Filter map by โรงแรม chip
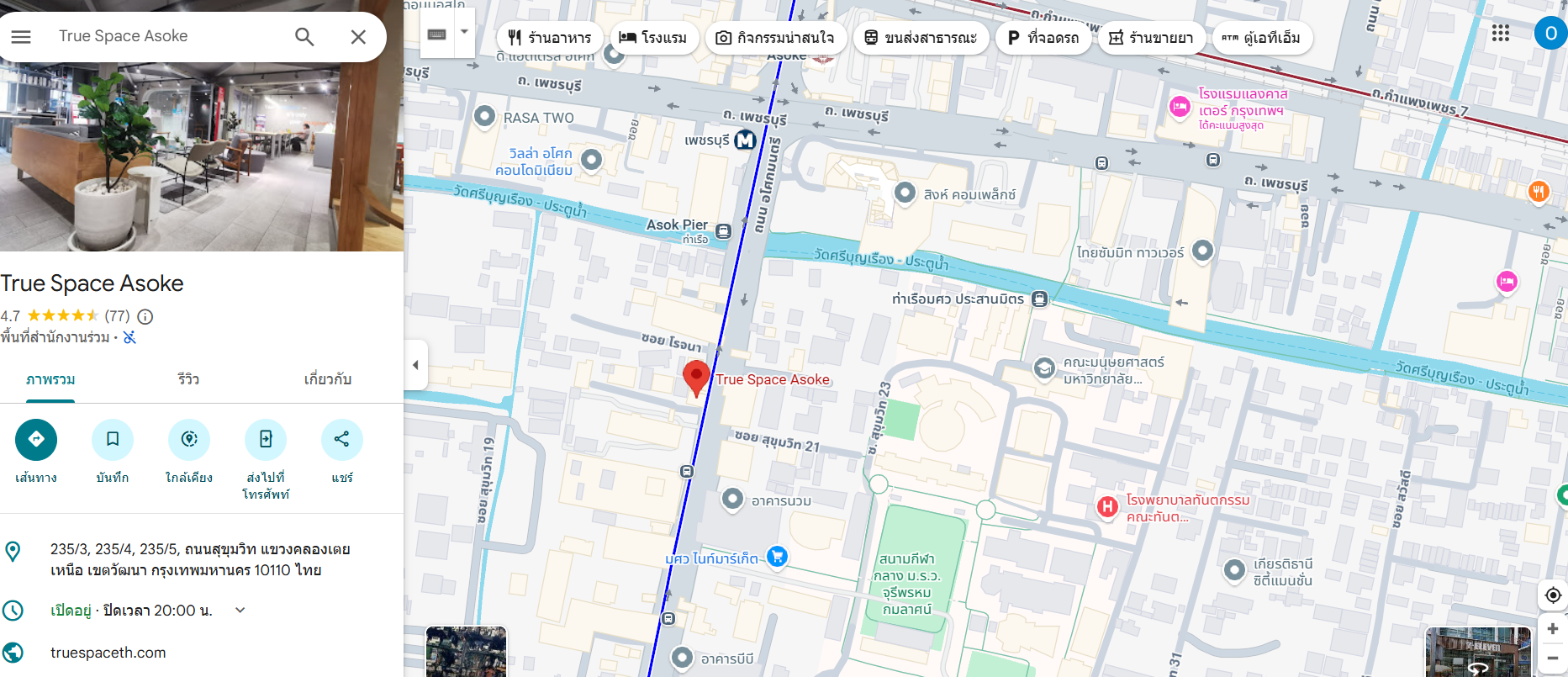The image size is (1568, 677). [x=653, y=38]
